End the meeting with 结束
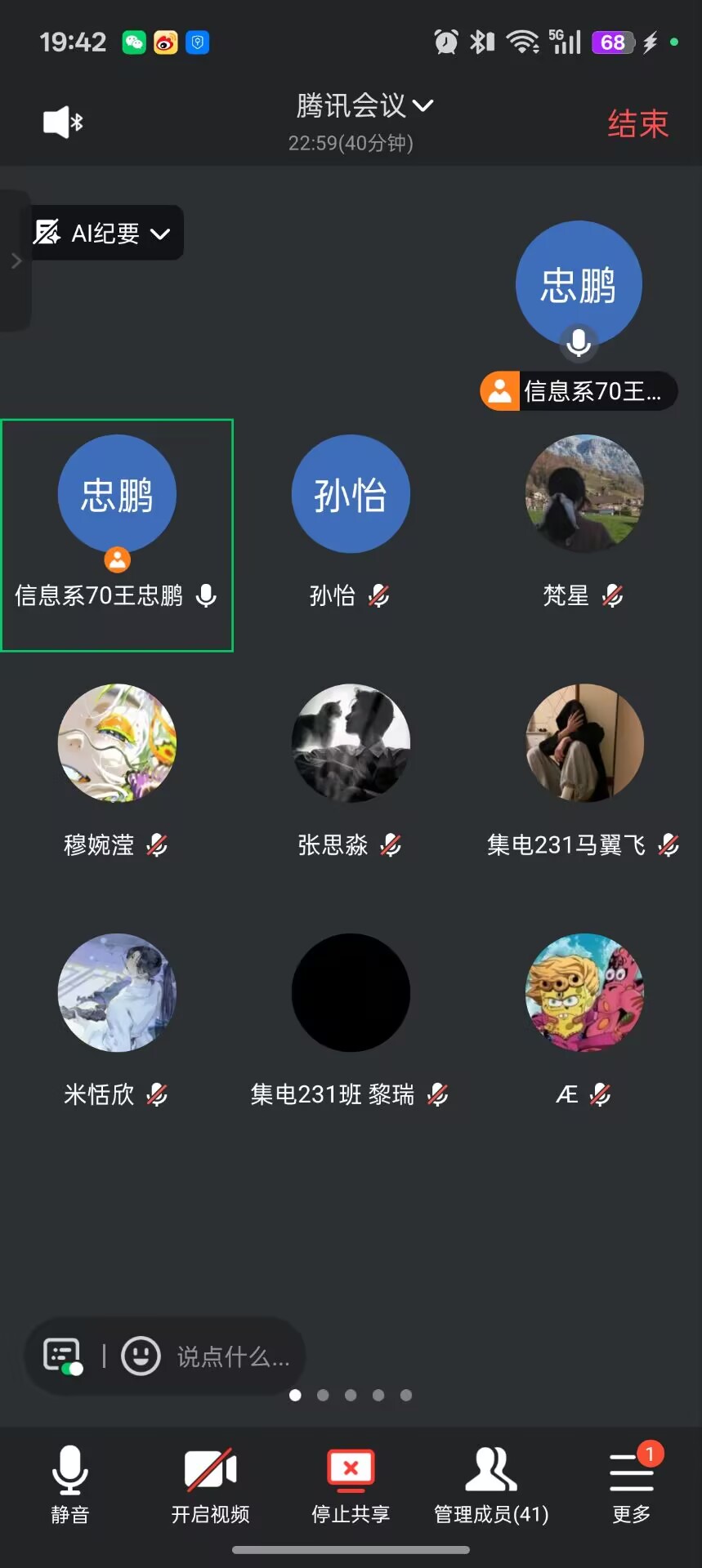The image size is (702, 1568). (x=637, y=124)
